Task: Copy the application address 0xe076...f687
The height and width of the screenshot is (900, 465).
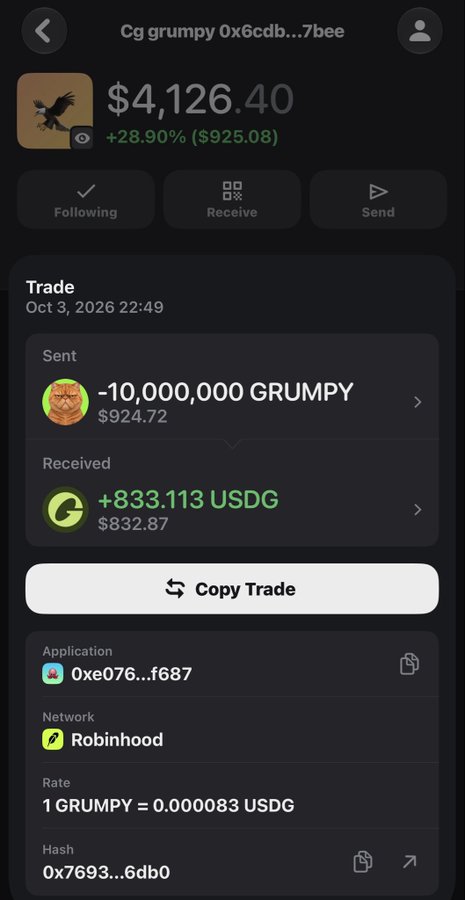Action: click(x=409, y=664)
